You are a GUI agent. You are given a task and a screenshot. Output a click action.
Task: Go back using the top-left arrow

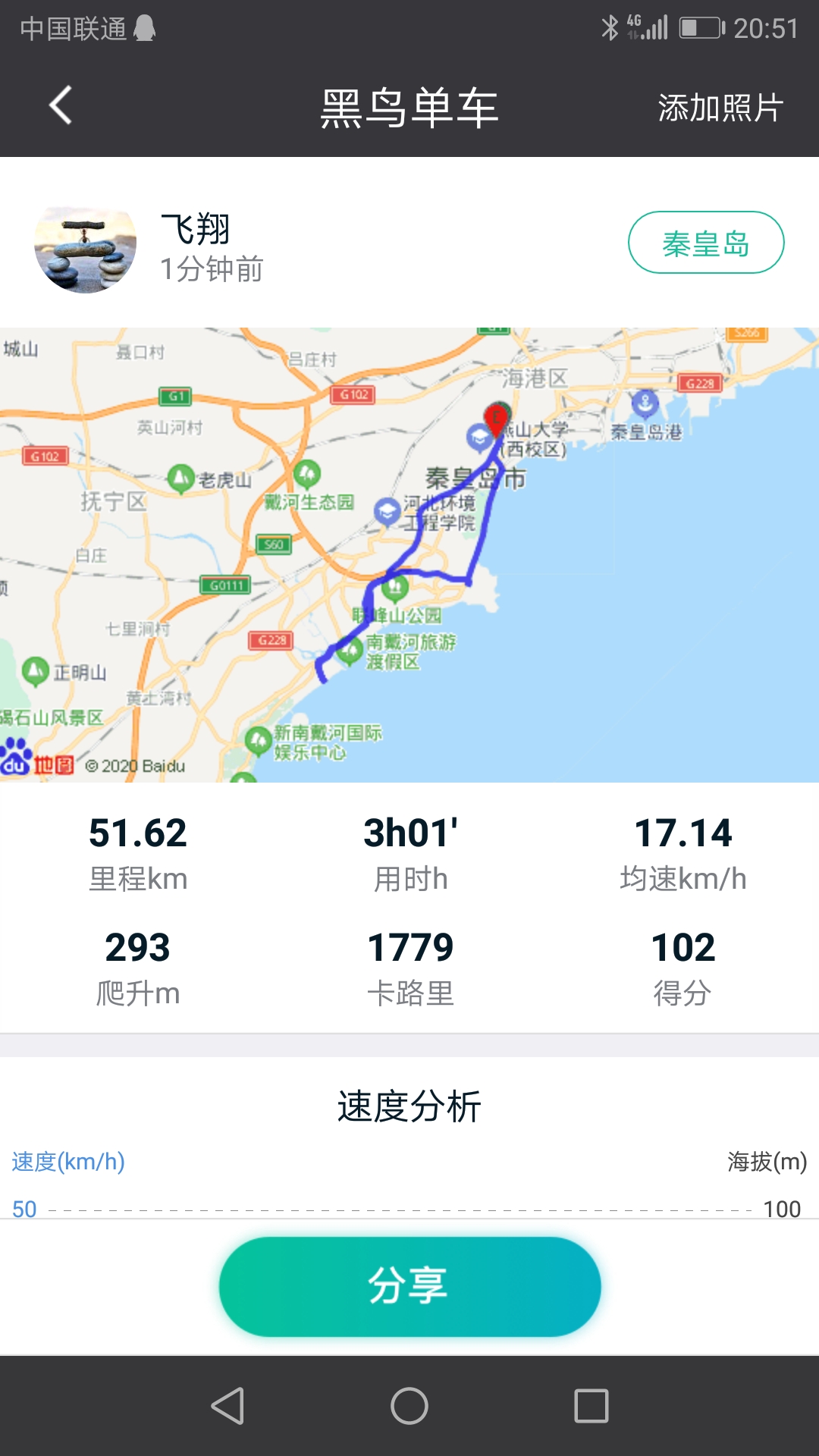pyautogui.click(x=61, y=105)
